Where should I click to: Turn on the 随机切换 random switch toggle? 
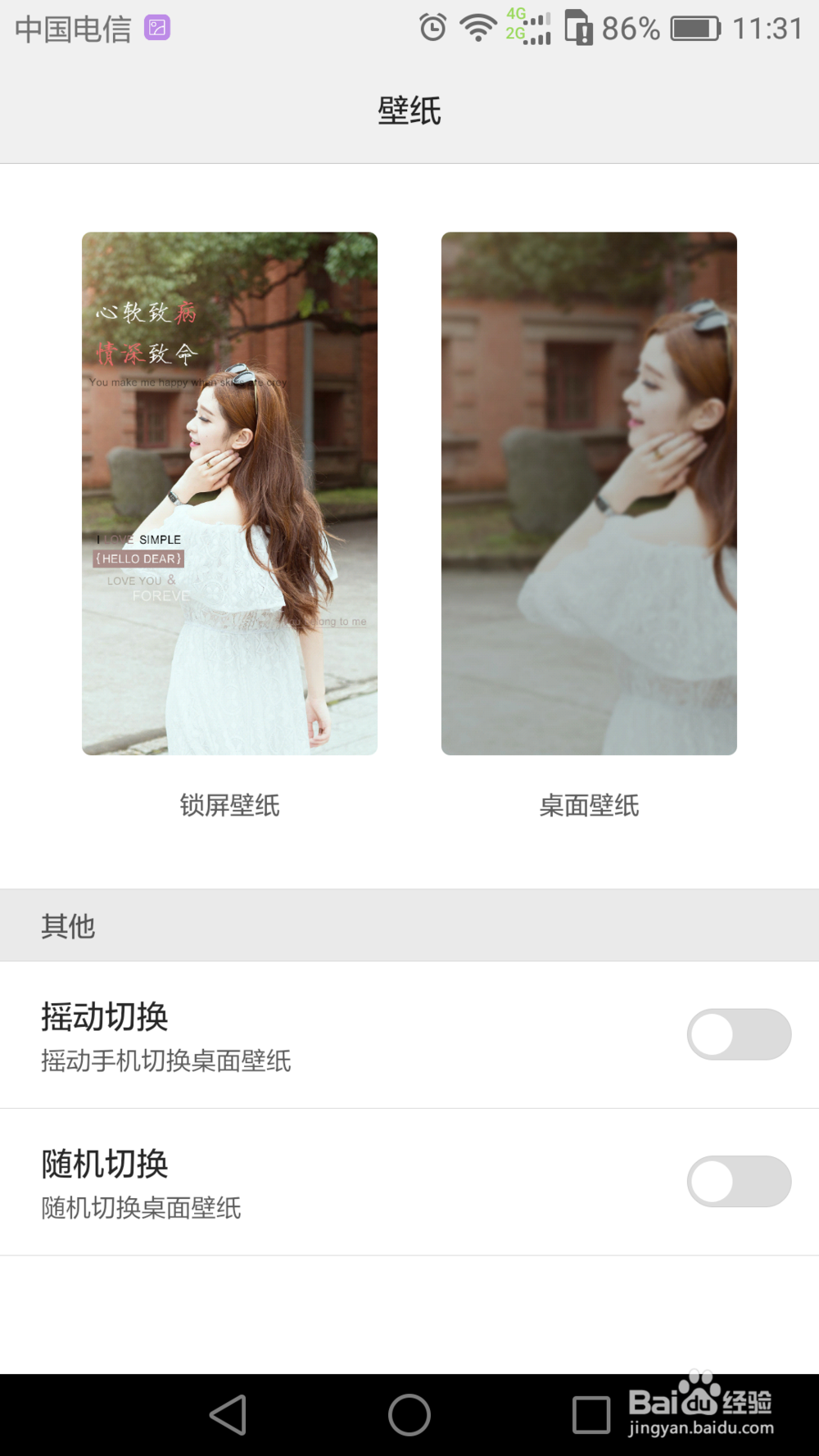tap(740, 1181)
